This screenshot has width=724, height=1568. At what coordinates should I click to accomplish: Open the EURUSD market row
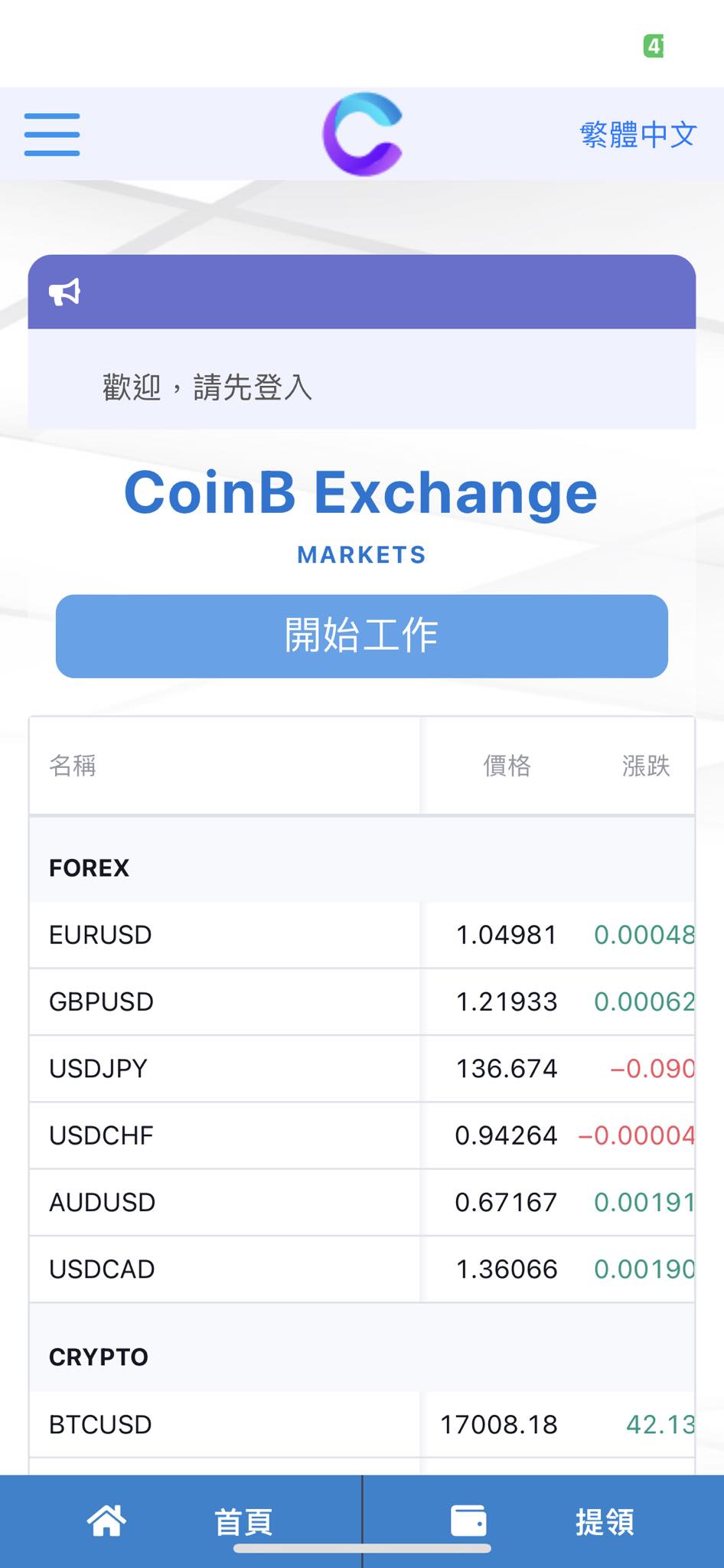click(x=362, y=935)
